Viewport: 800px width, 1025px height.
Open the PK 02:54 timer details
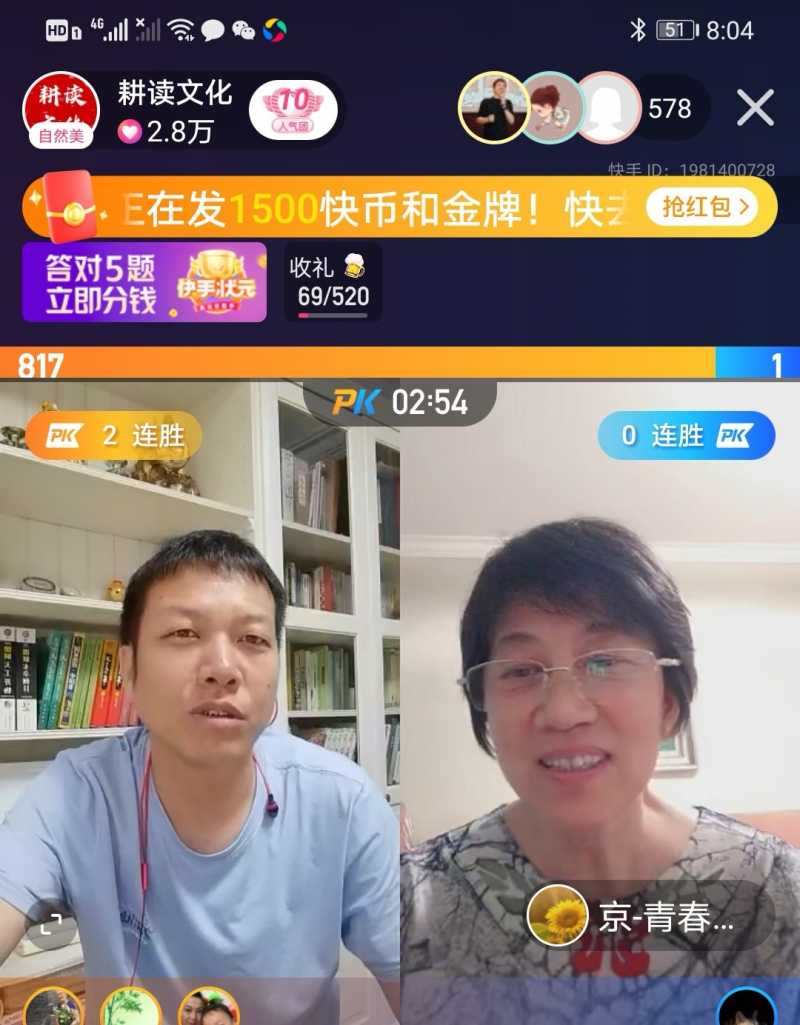(x=400, y=403)
